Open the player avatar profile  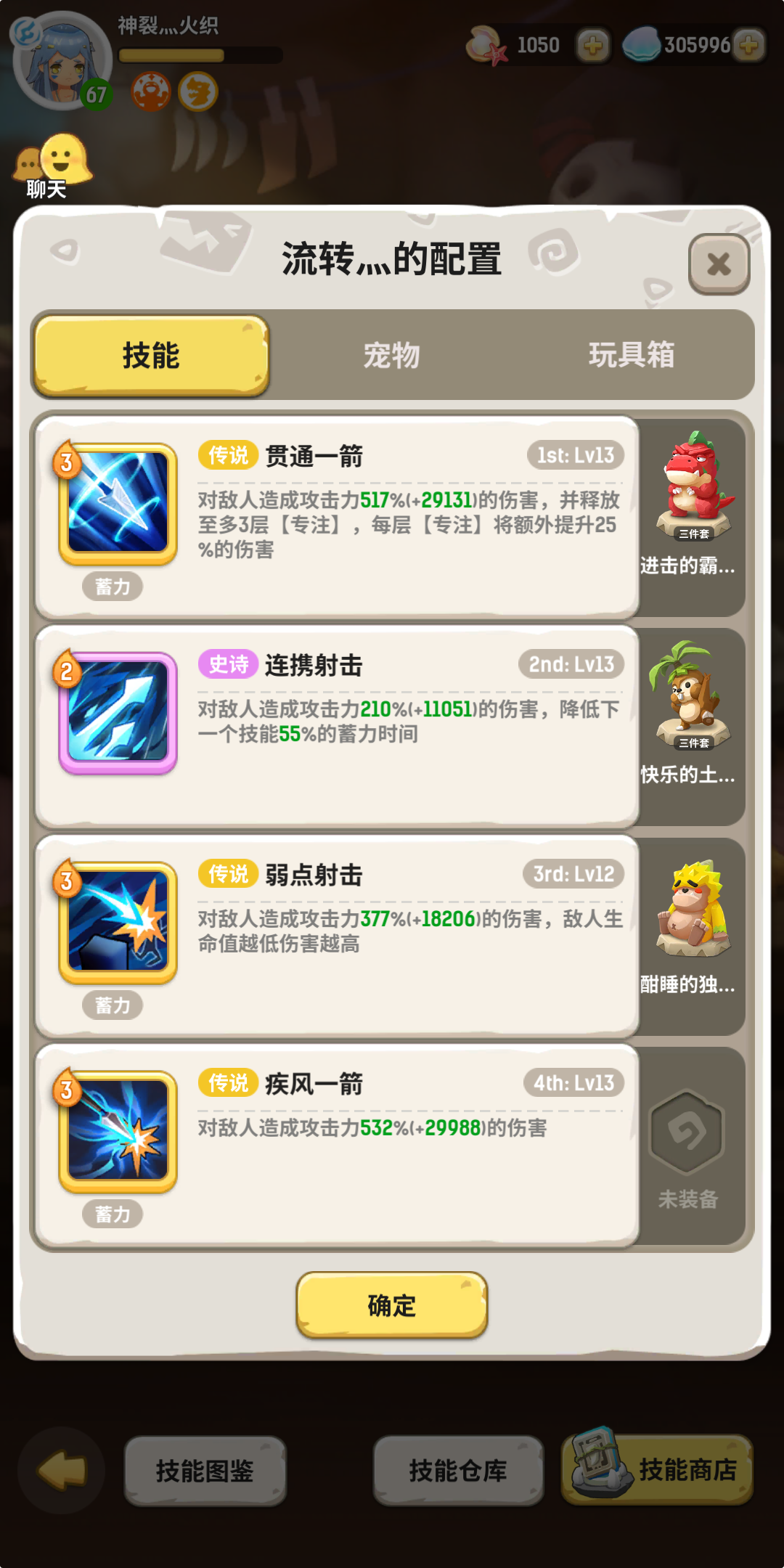click(62, 61)
